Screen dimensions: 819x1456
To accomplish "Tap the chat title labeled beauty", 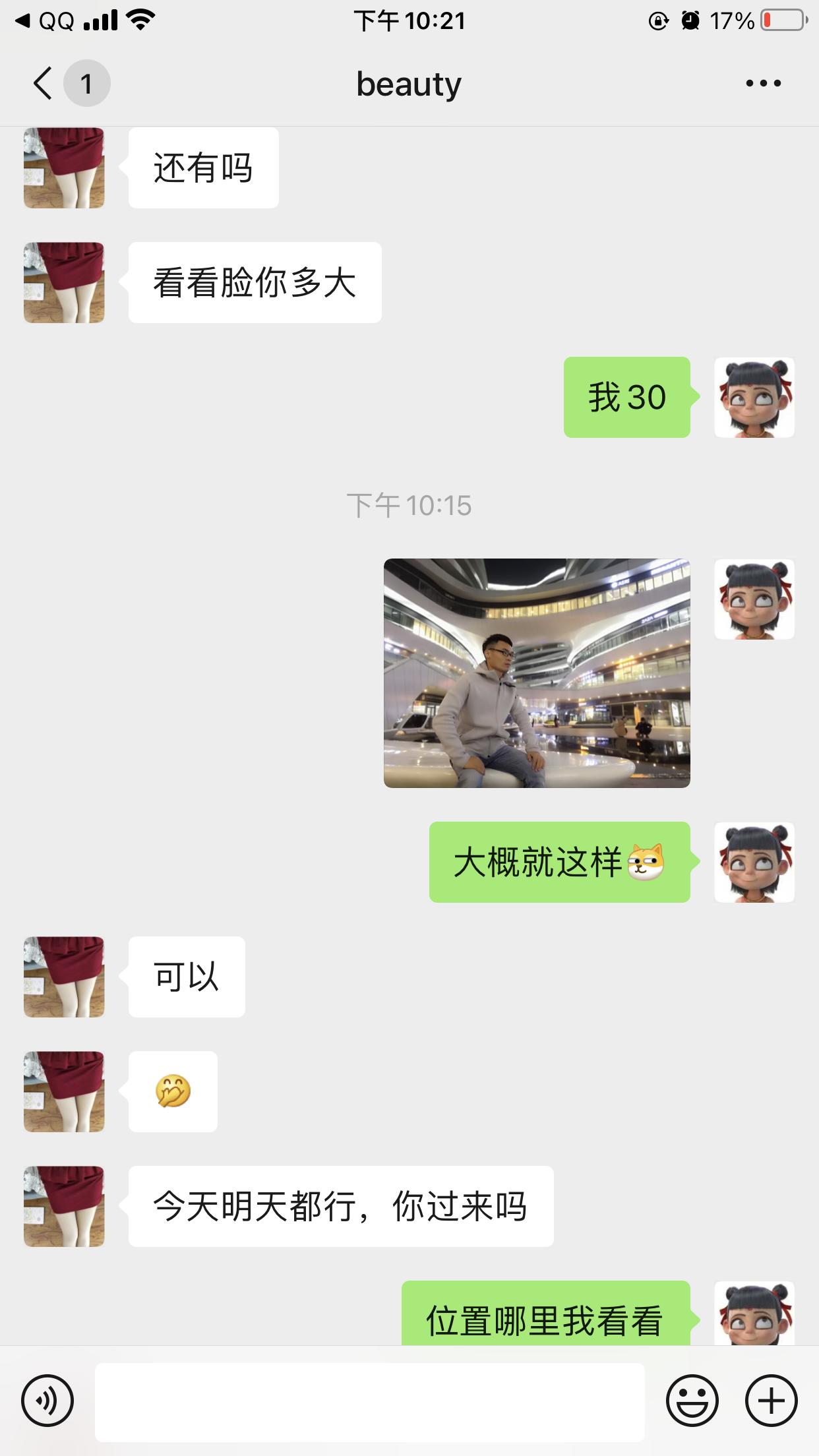I will tap(408, 84).
